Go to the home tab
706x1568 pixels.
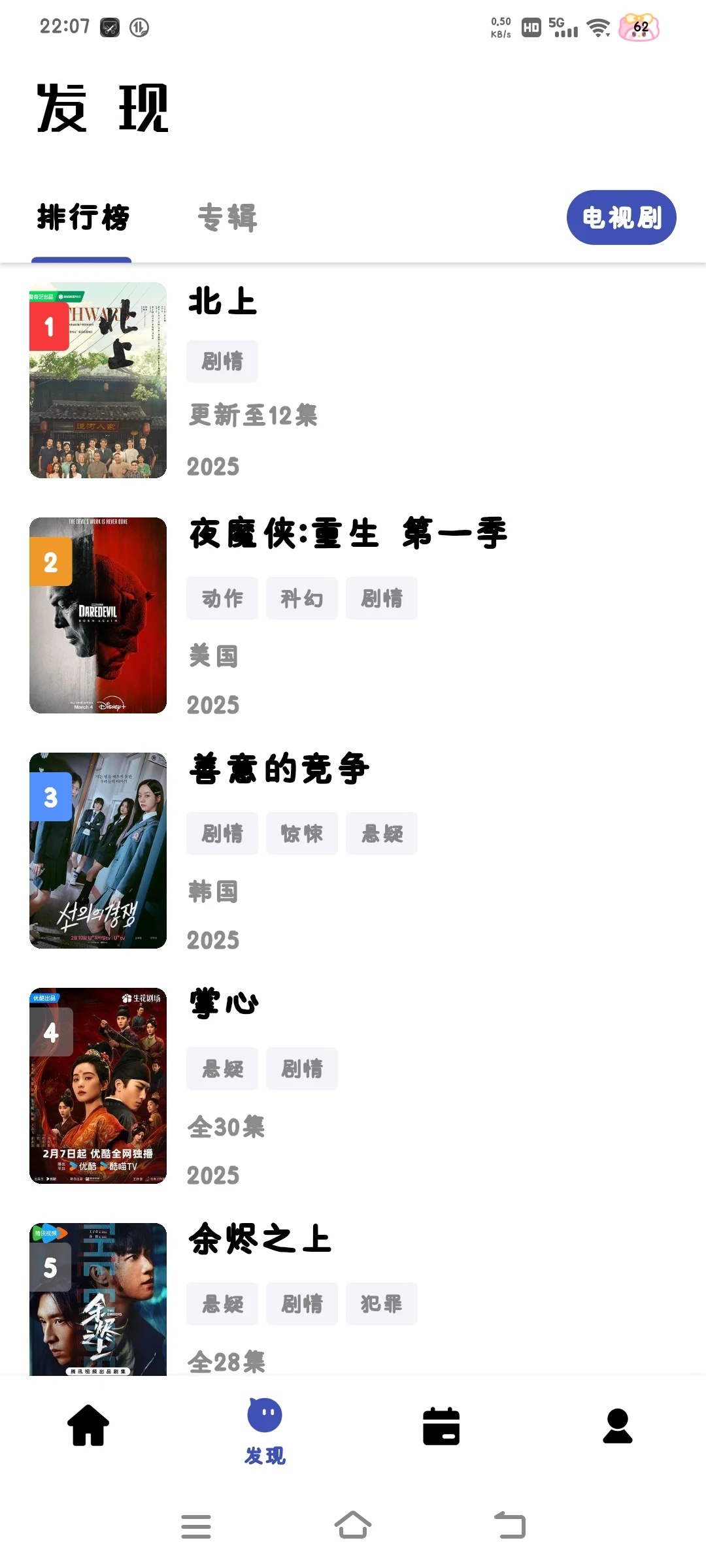88,1426
